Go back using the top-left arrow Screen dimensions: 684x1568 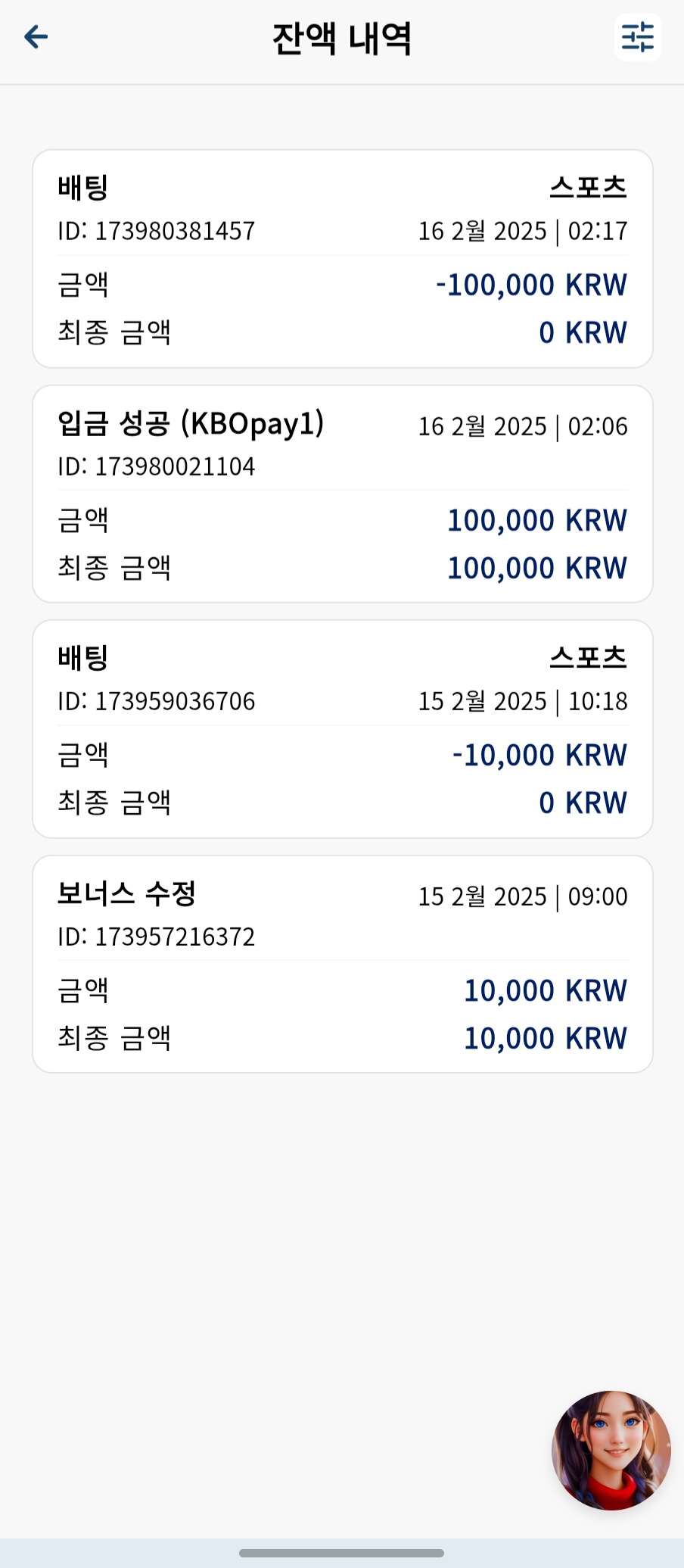[x=36, y=36]
